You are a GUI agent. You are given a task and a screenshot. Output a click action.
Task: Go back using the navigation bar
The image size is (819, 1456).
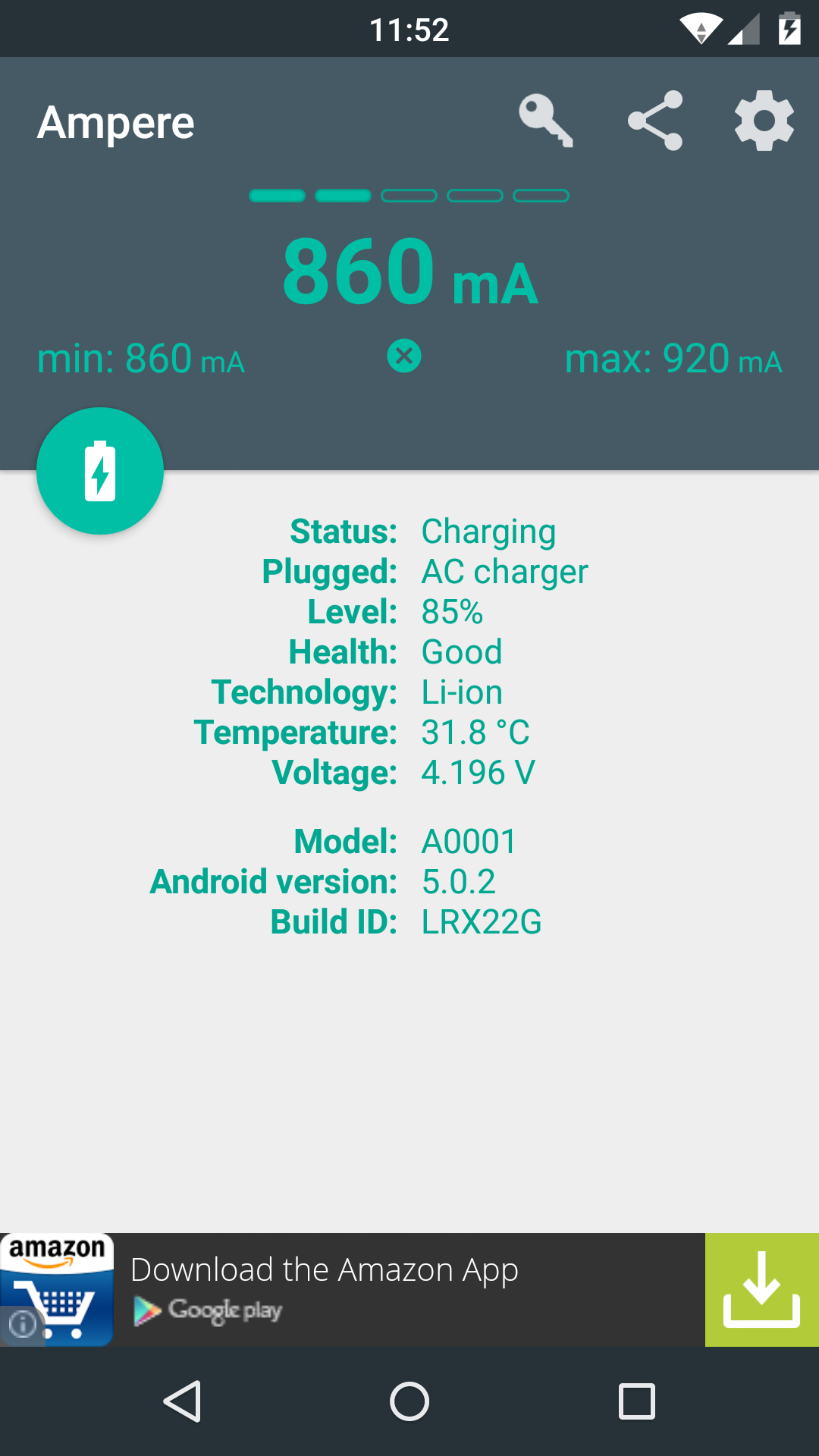182,1401
